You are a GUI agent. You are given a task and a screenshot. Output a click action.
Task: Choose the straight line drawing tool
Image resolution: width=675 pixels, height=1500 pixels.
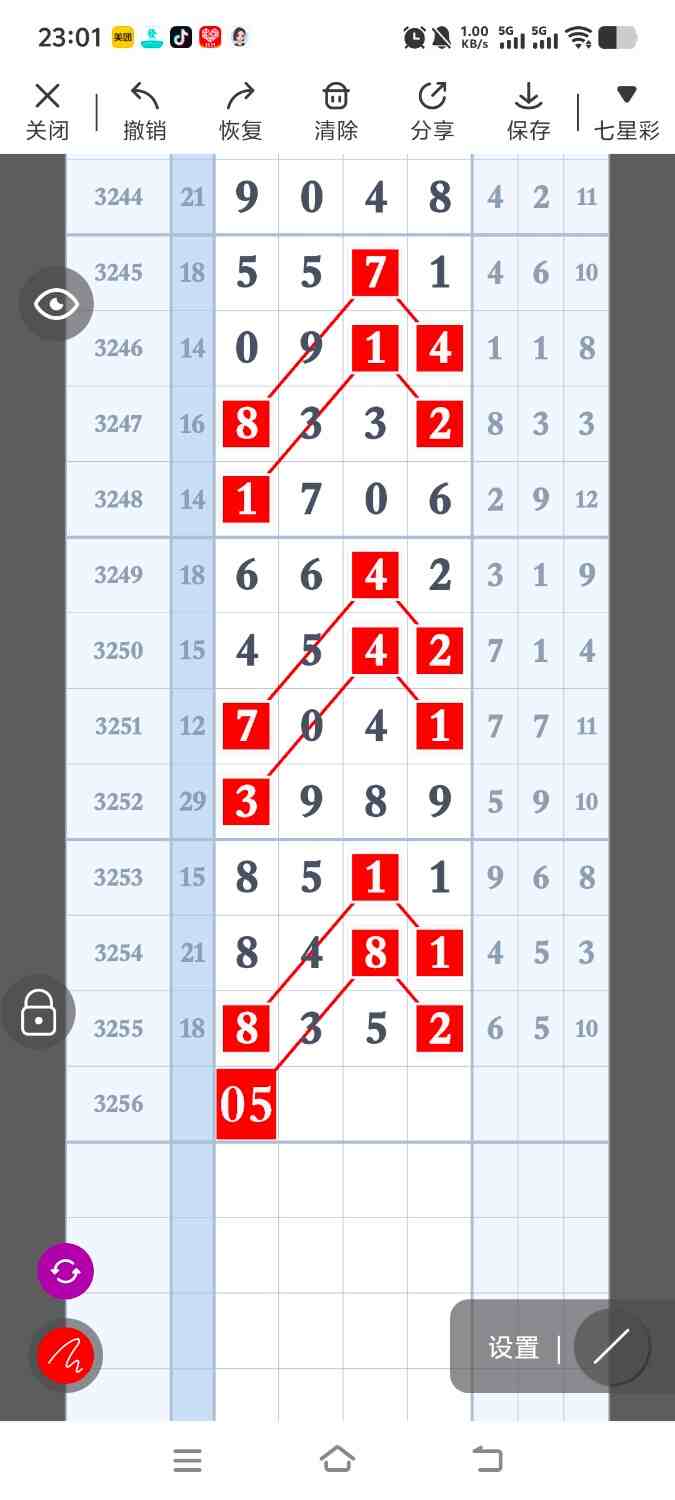pyautogui.click(x=611, y=1347)
